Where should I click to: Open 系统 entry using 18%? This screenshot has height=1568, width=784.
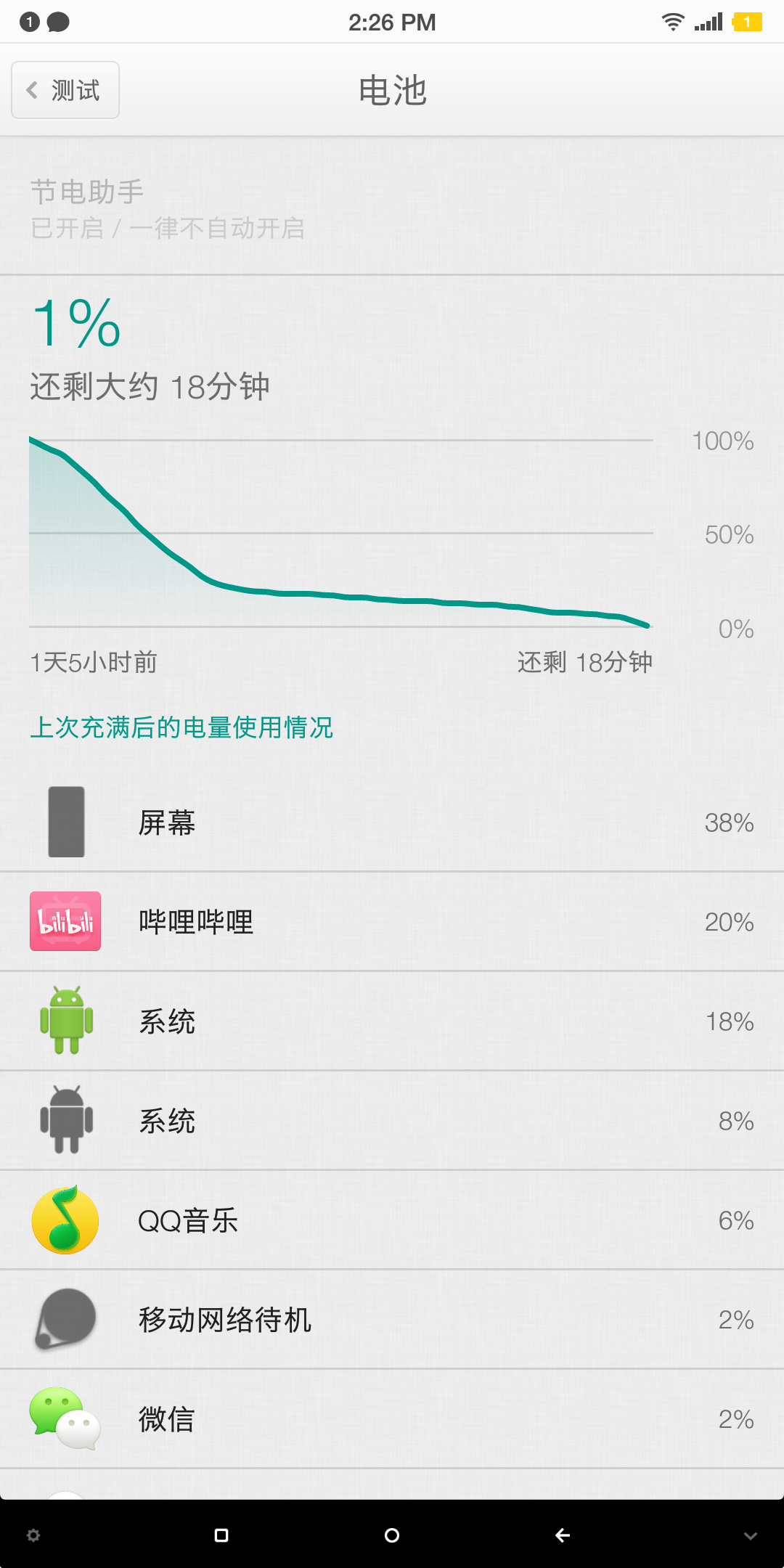click(x=392, y=1021)
